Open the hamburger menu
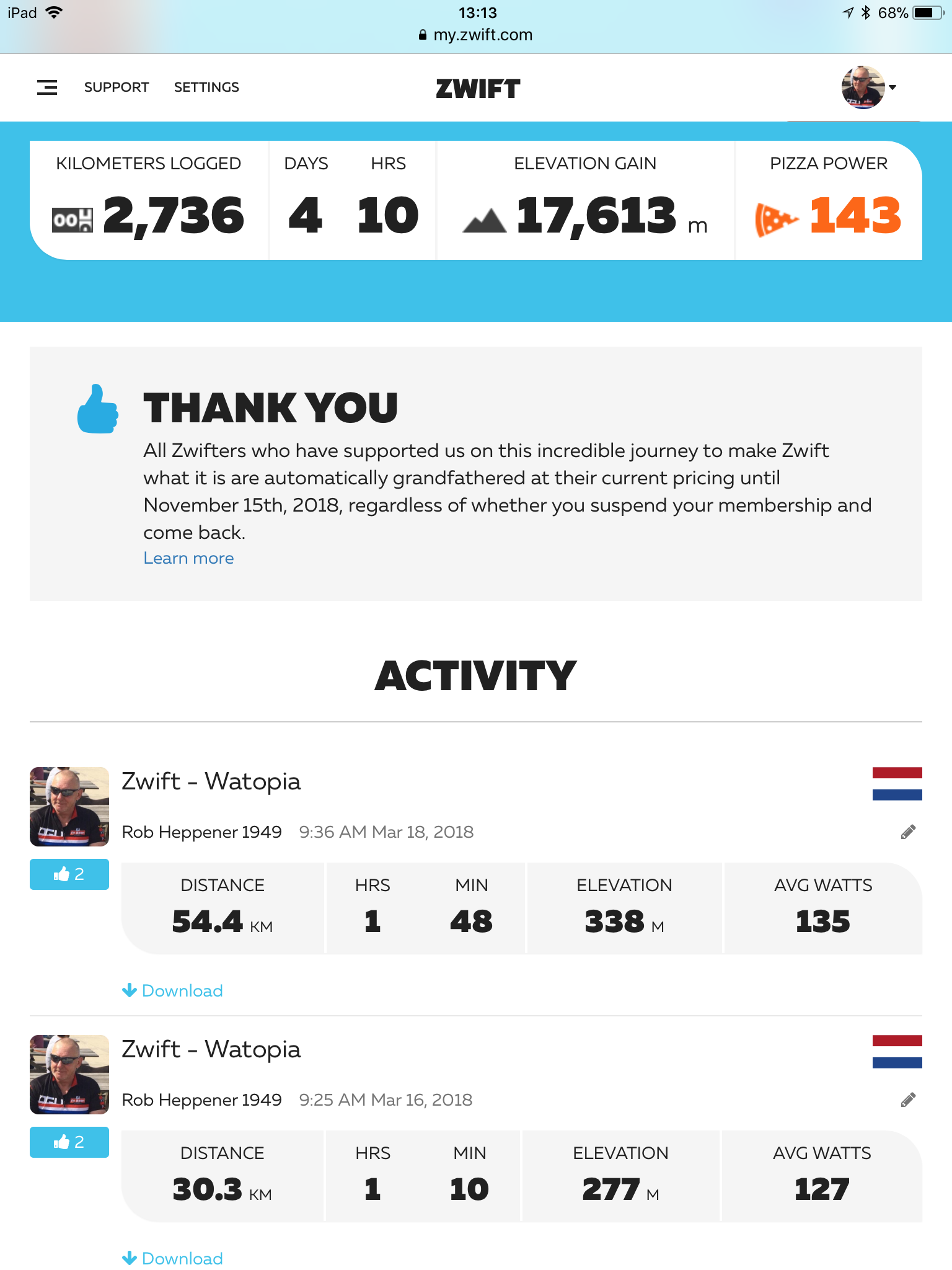Screen dimensions: 952x1270 point(47,87)
